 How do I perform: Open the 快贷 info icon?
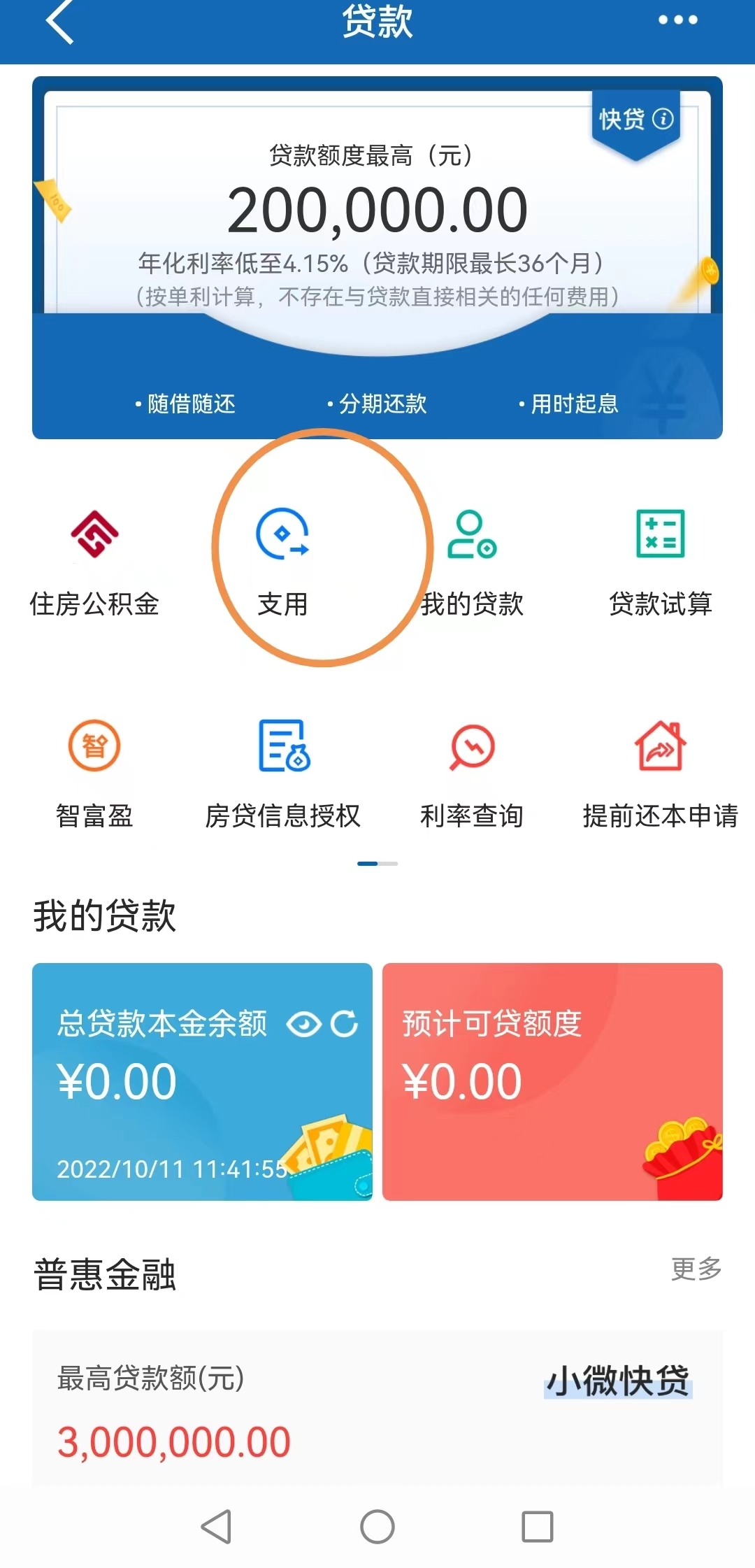(x=663, y=119)
